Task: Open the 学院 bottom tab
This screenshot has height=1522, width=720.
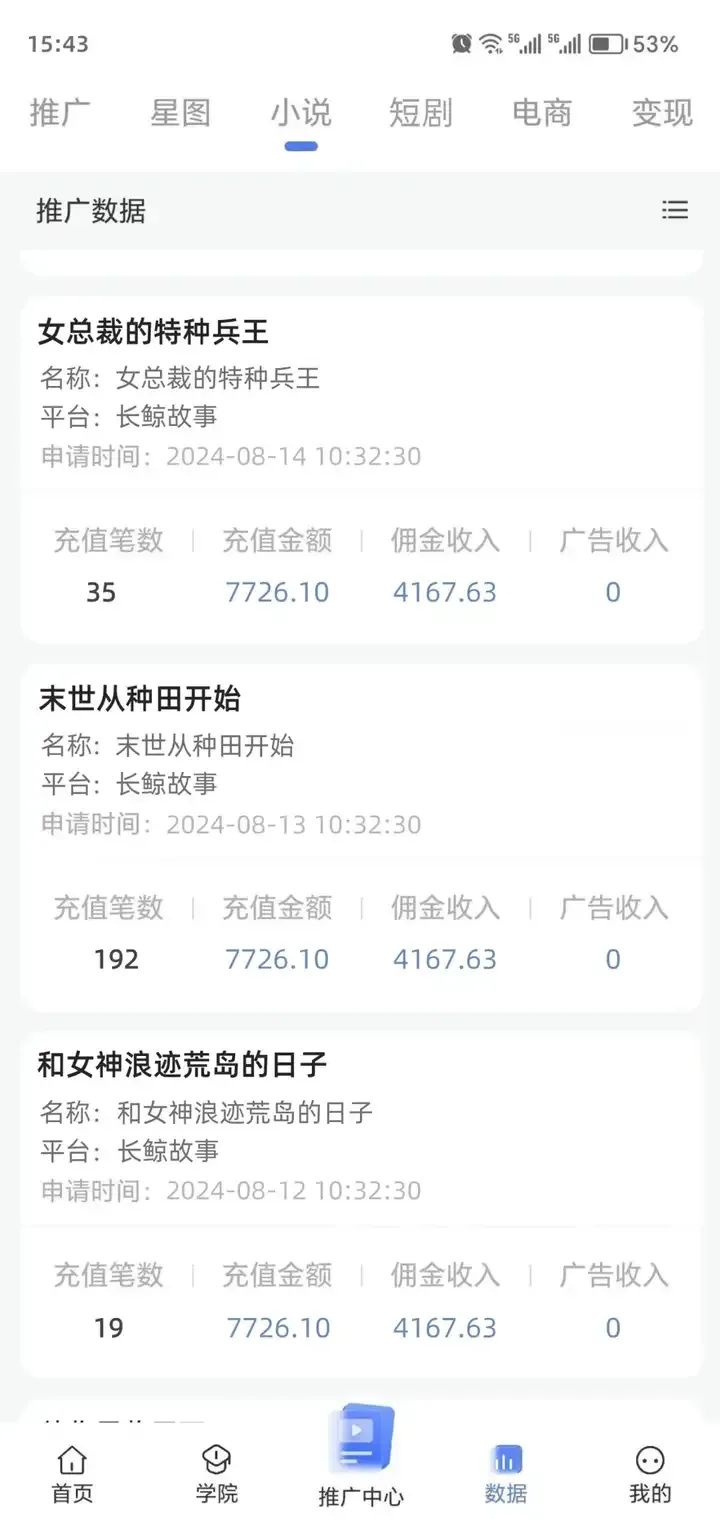Action: pyautogui.click(x=216, y=1475)
